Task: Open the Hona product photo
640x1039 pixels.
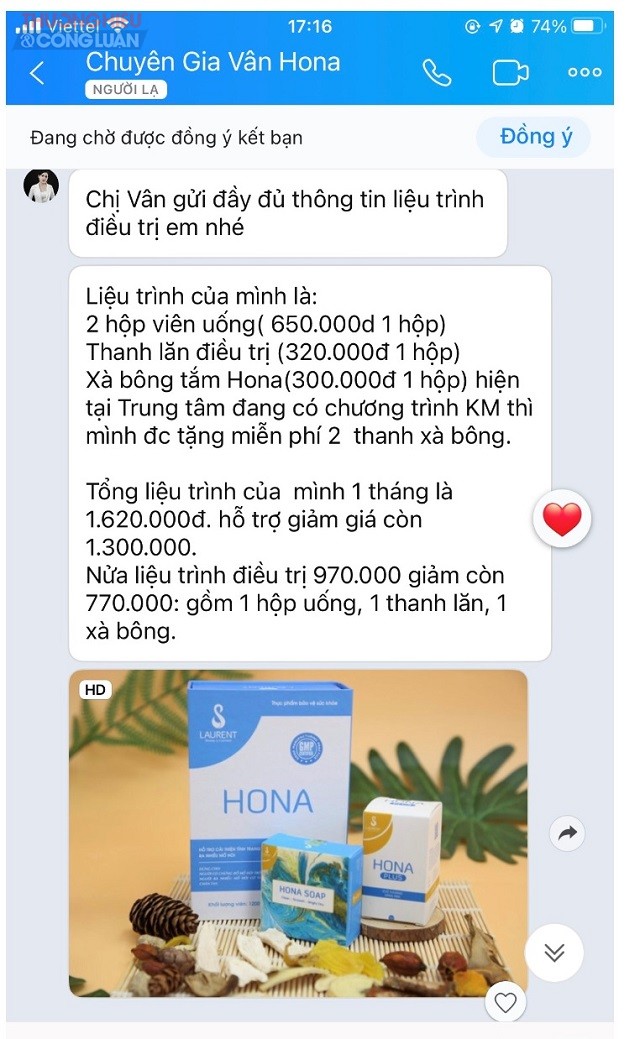Action: [297, 832]
